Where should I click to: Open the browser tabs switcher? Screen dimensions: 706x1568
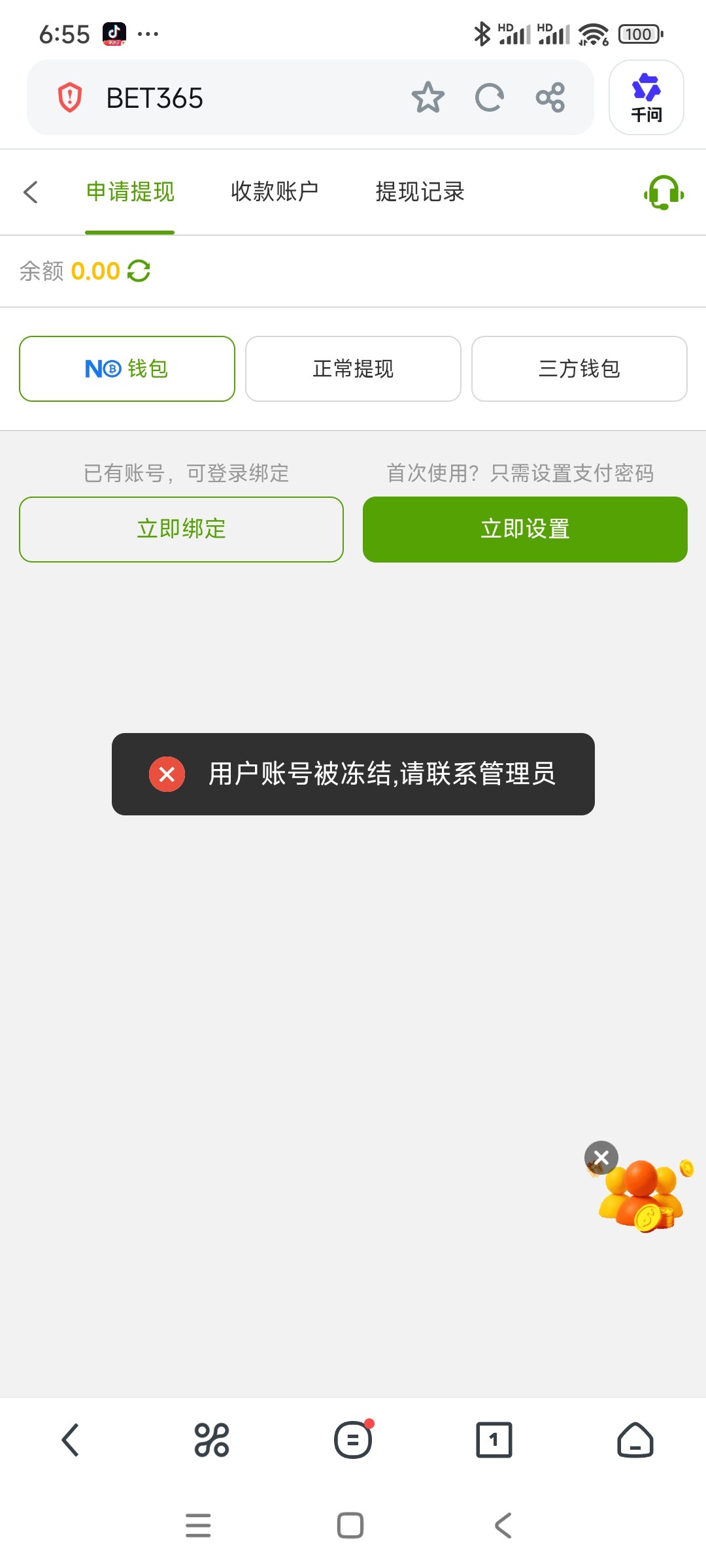click(494, 1440)
